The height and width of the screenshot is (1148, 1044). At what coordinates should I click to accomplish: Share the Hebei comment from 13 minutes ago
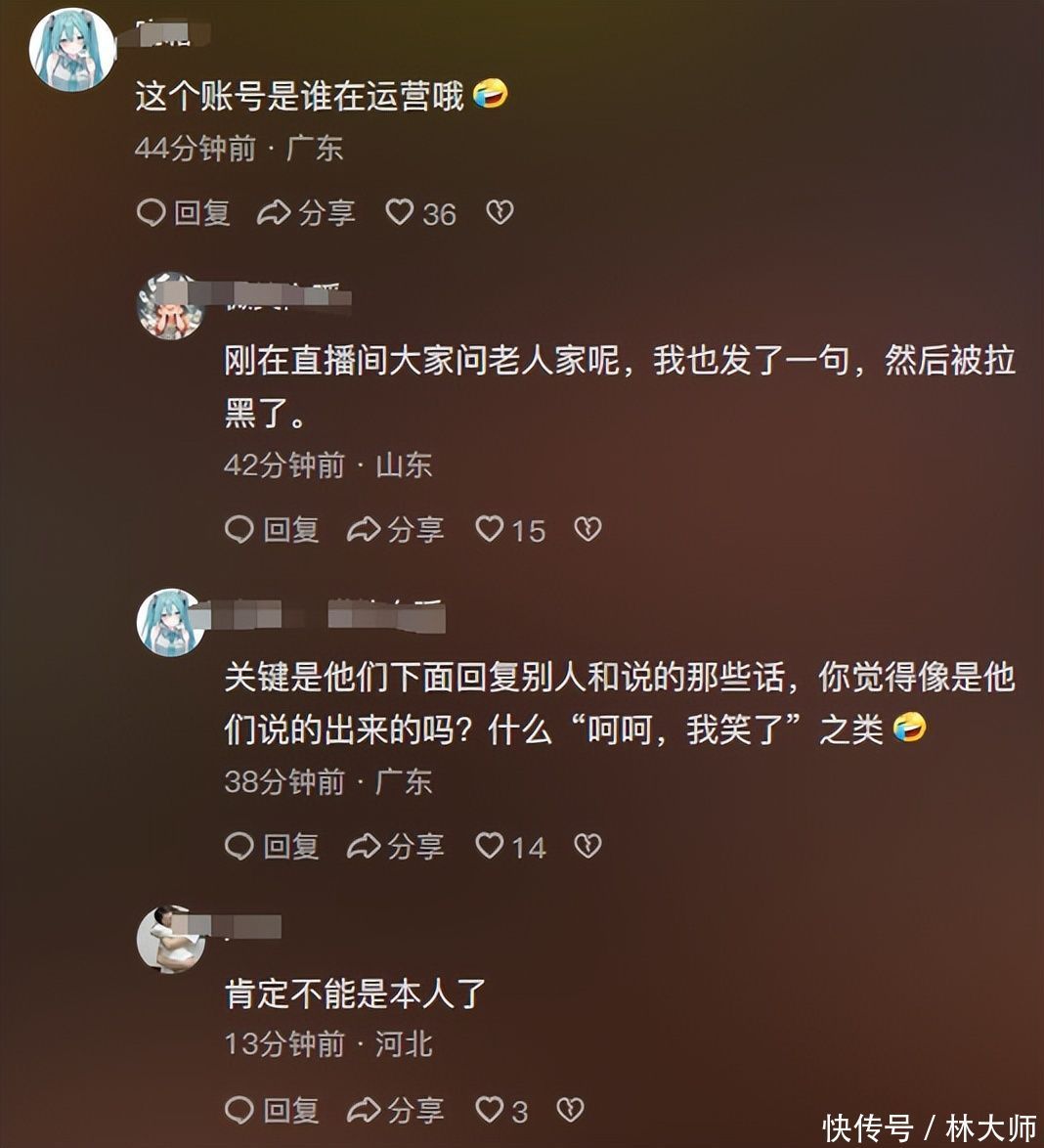click(395, 1109)
